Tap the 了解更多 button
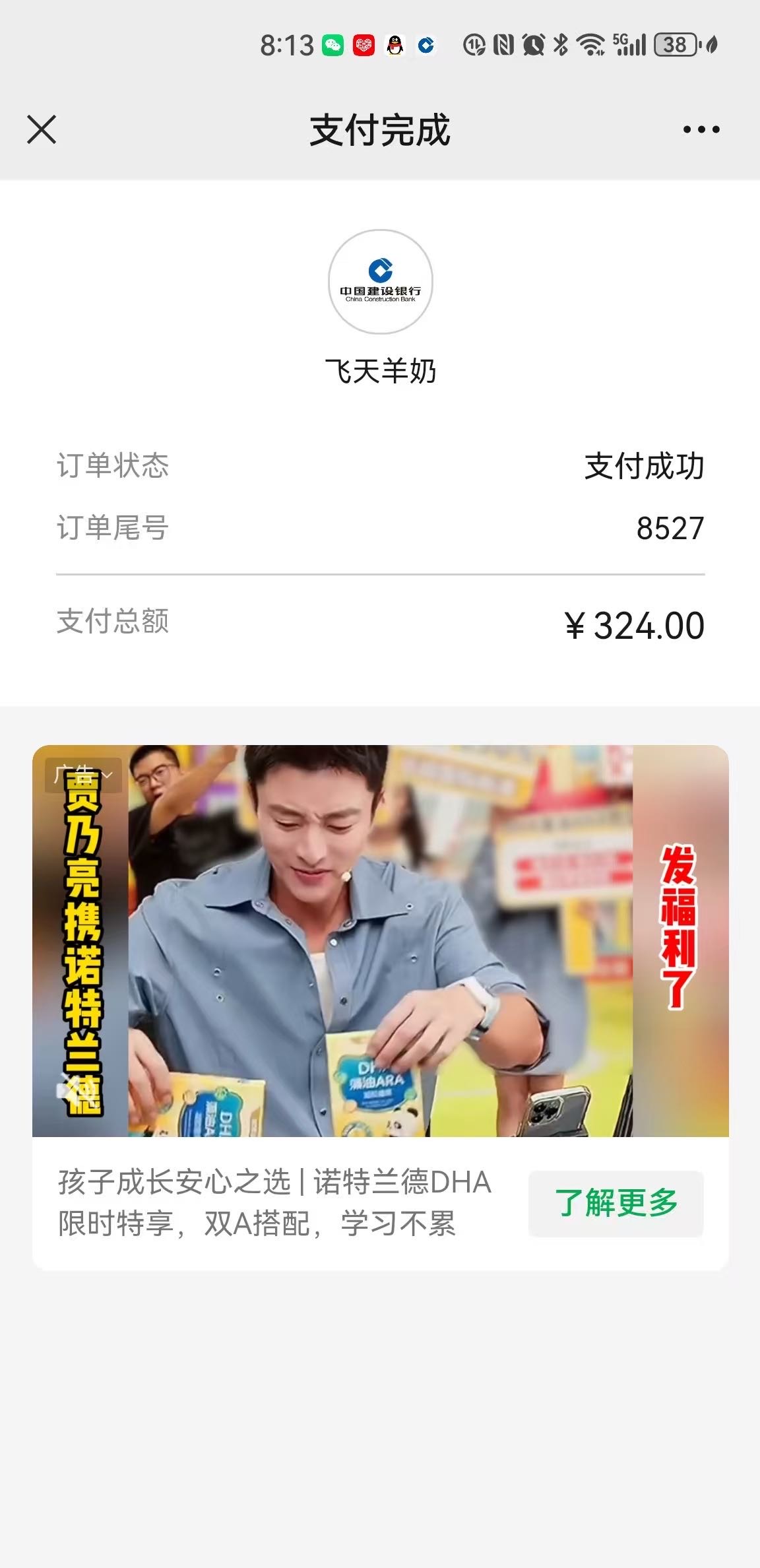760x1568 pixels. coord(616,1203)
